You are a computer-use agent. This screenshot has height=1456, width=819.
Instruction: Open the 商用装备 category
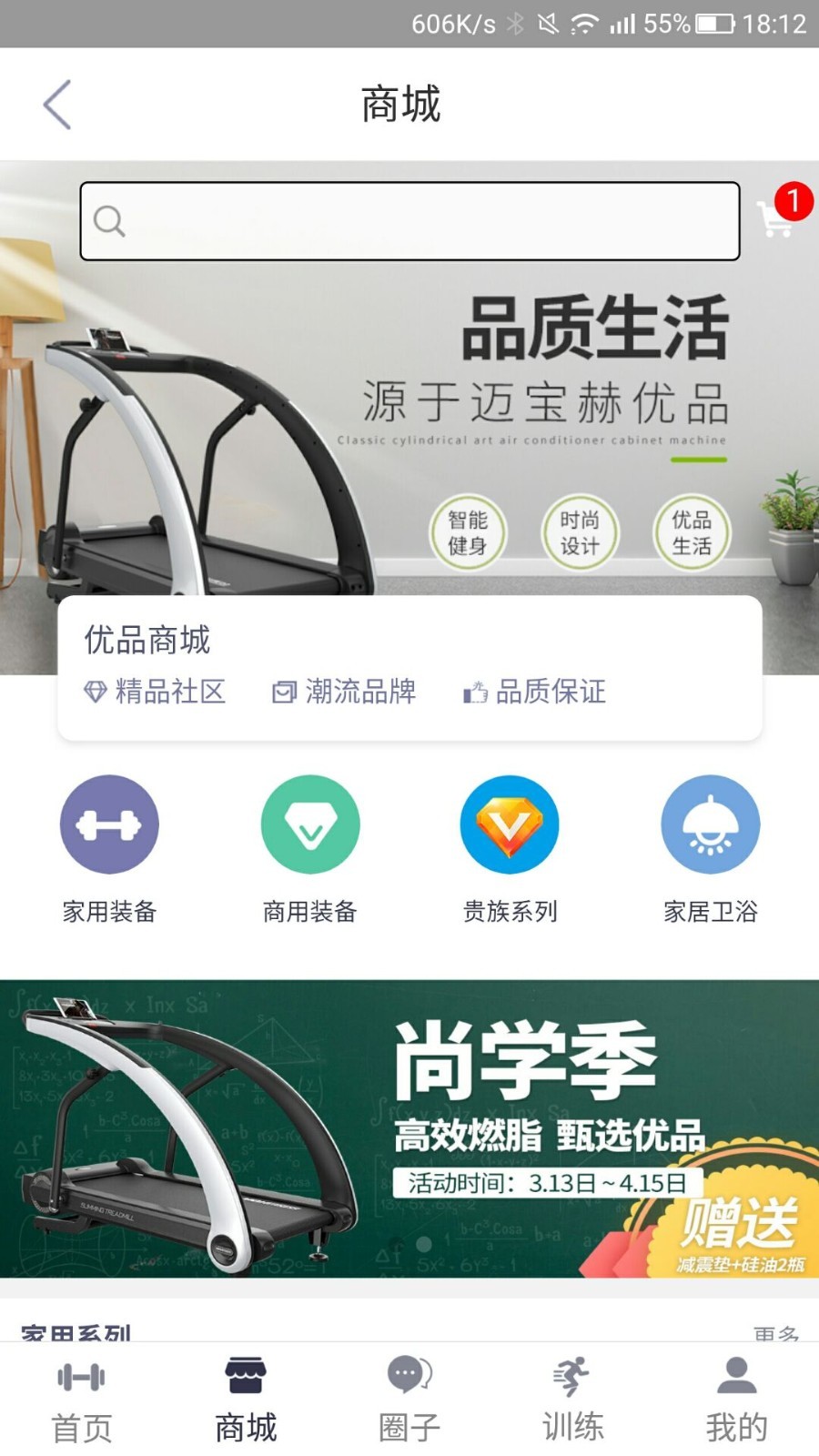pyautogui.click(x=310, y=848)
